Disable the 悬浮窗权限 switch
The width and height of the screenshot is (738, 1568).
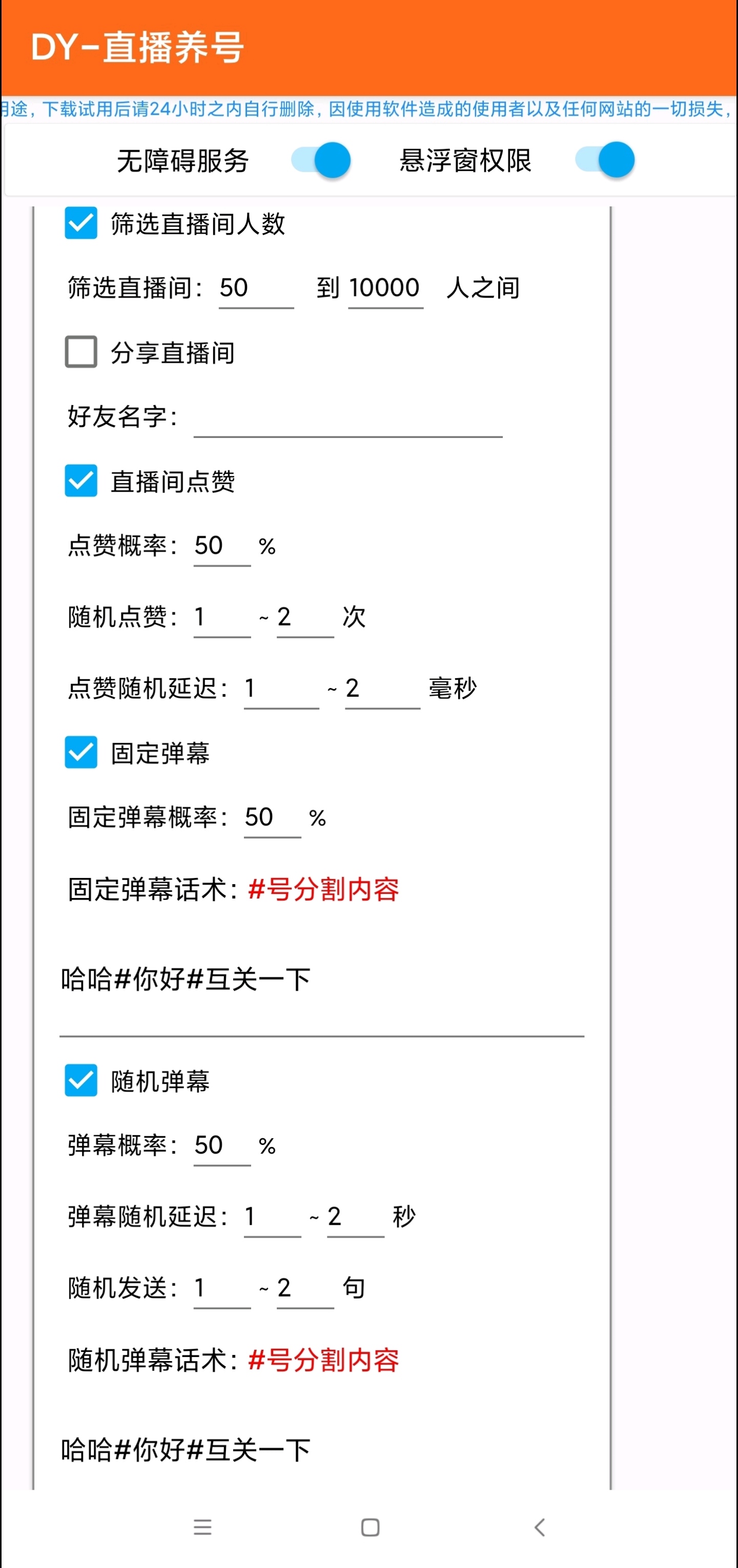(605, 160)
